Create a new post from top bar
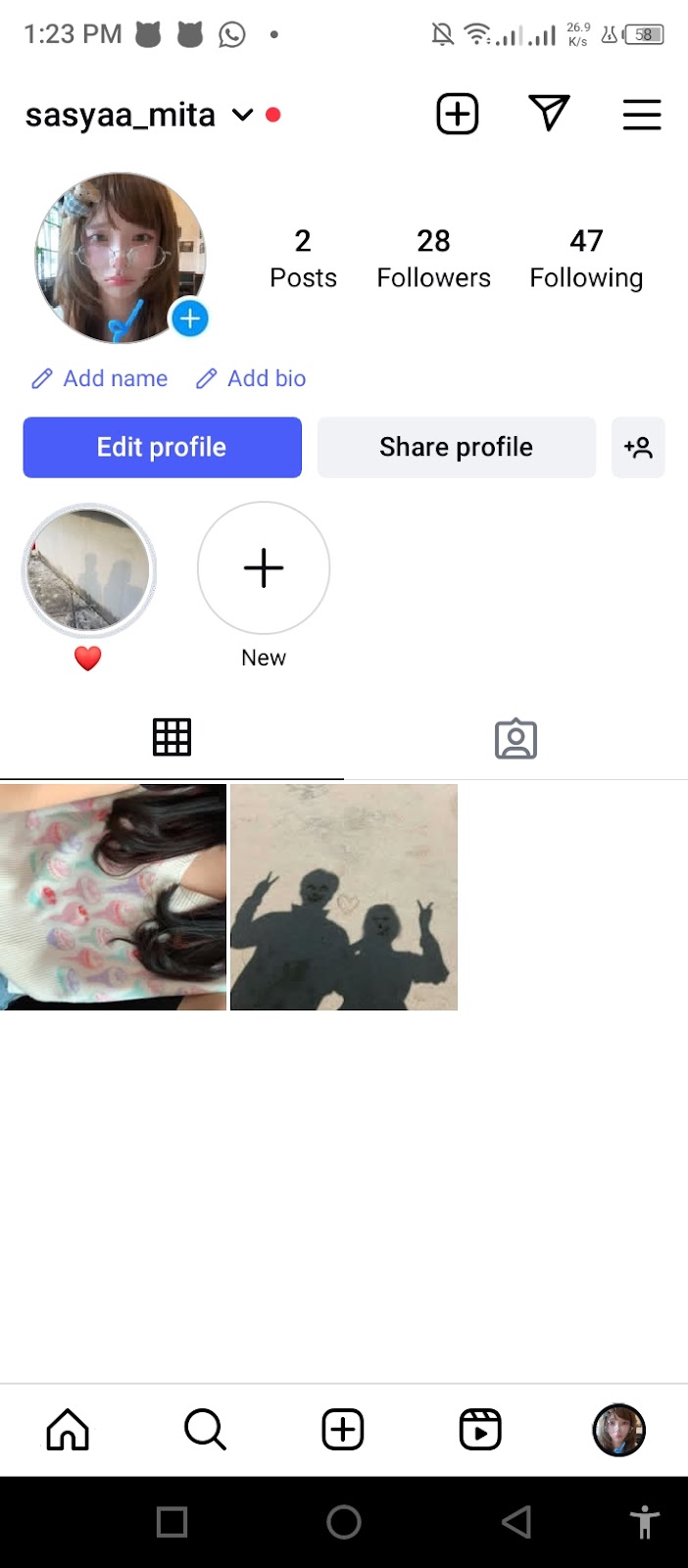Screen dimensions: 688x1568 pos(457,115)
